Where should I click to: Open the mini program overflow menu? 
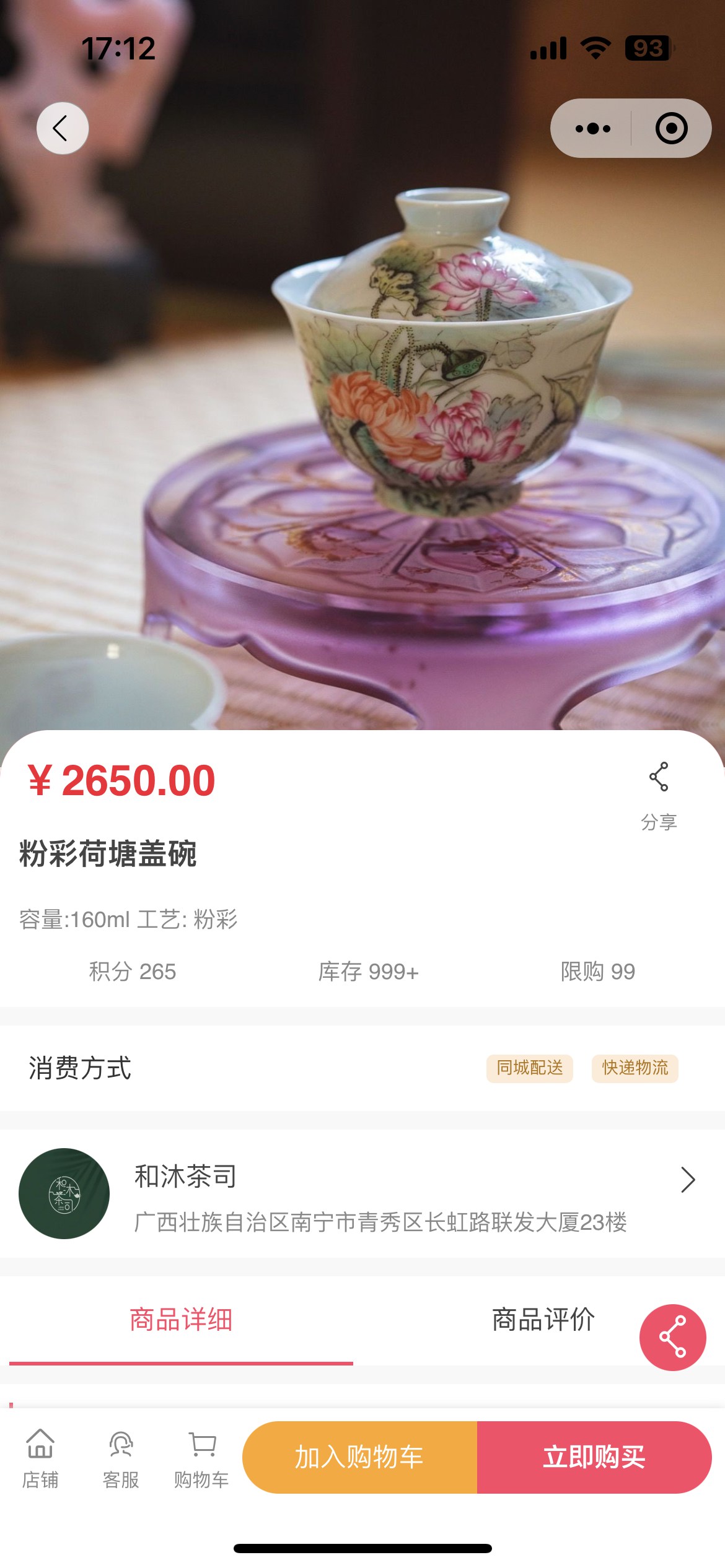(592, 128)
